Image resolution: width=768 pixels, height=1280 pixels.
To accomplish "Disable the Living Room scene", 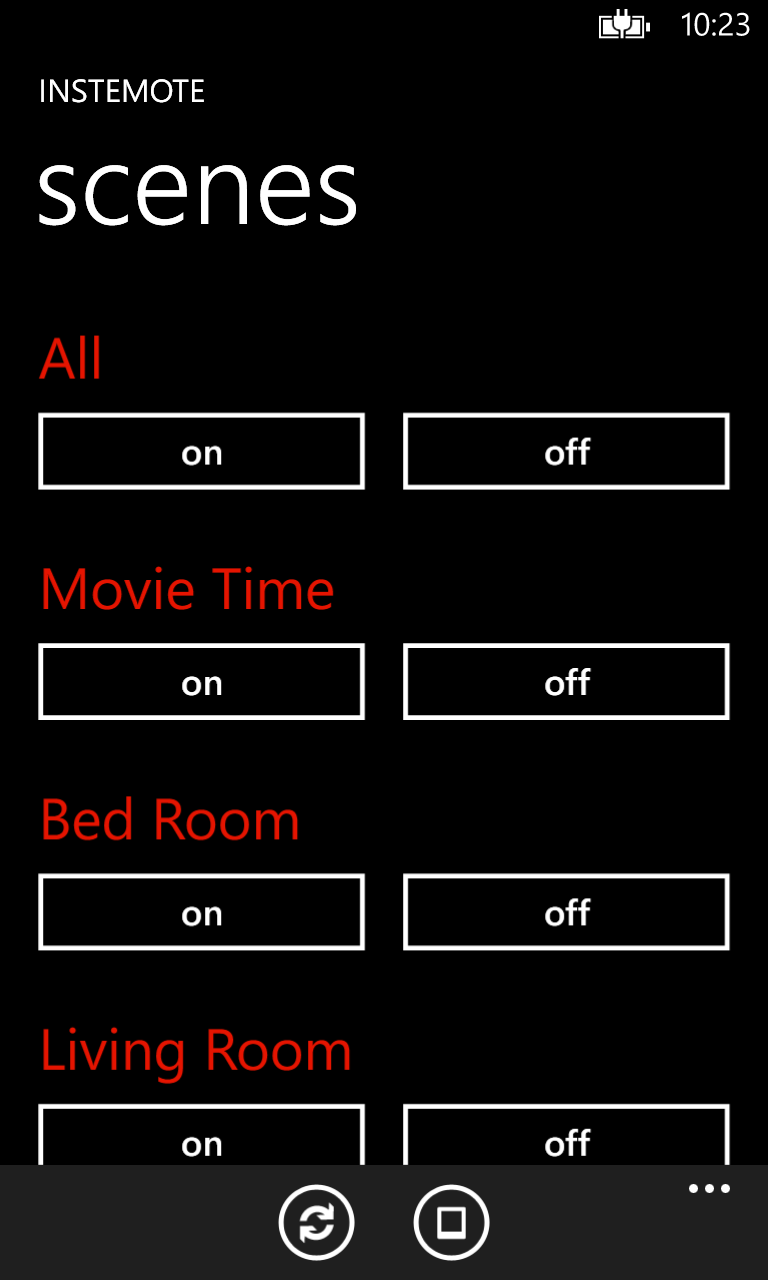I will pos(566,1137).
